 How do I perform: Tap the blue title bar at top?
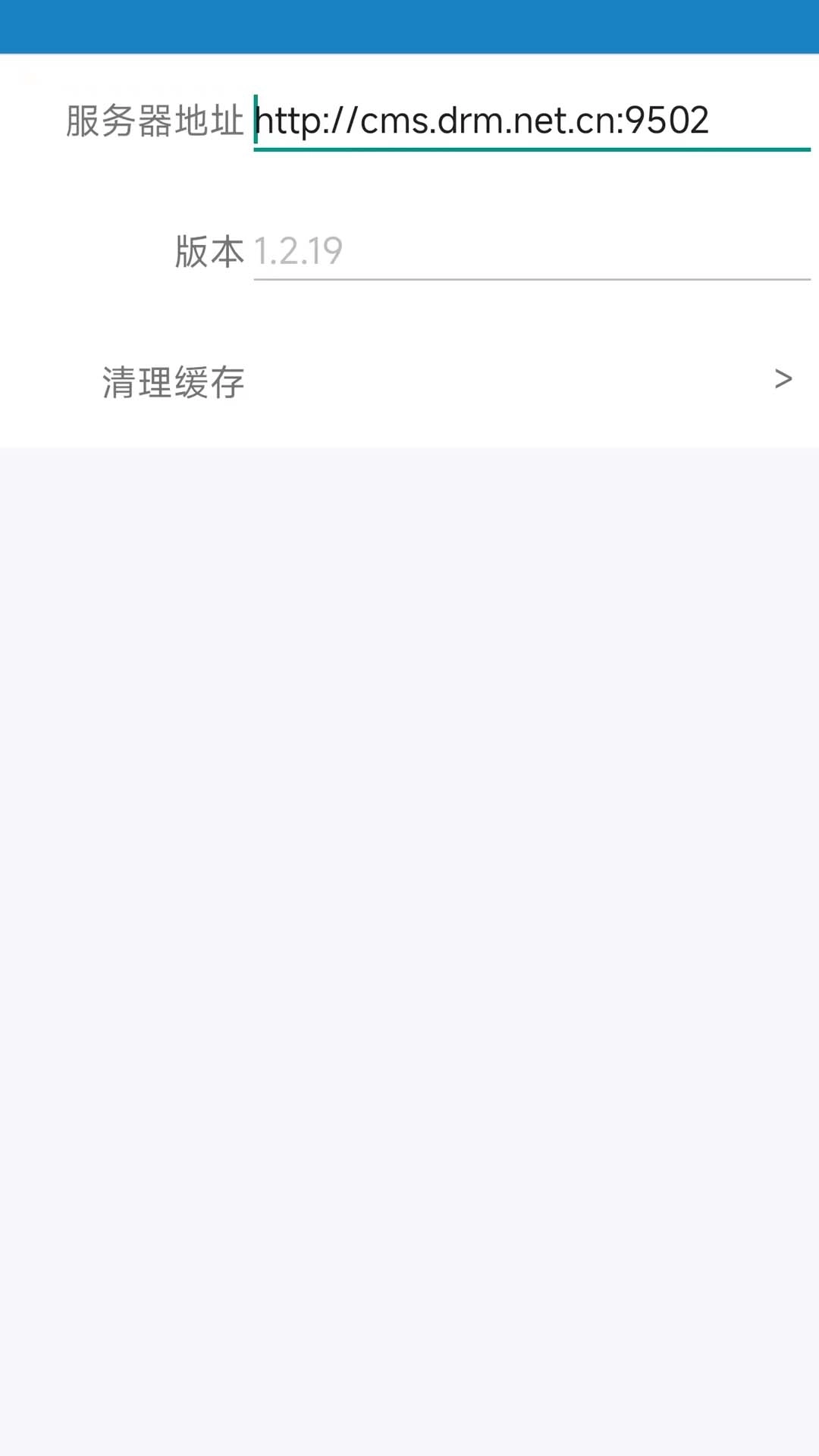point(409,27)
